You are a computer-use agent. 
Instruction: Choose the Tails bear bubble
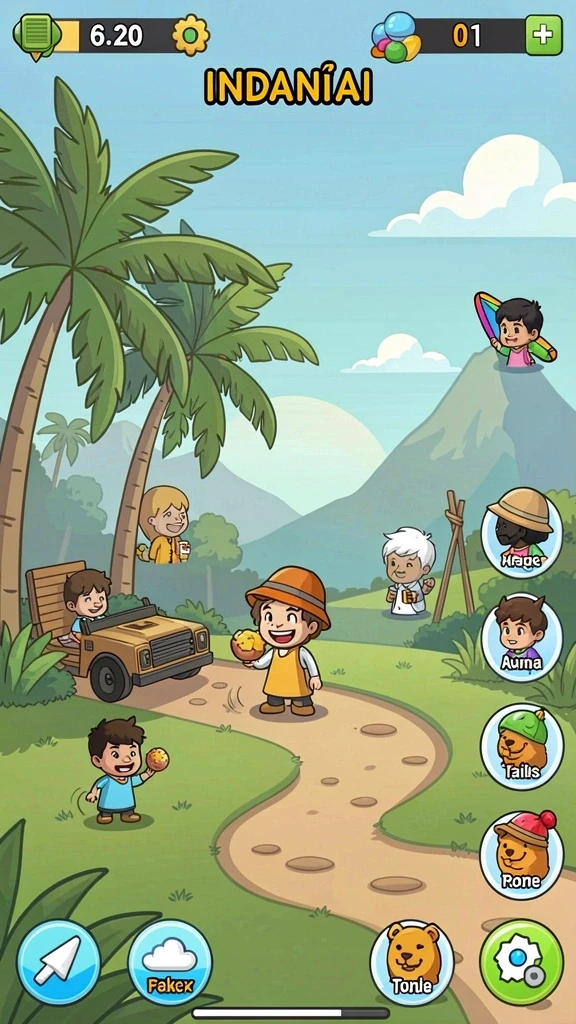521,746
